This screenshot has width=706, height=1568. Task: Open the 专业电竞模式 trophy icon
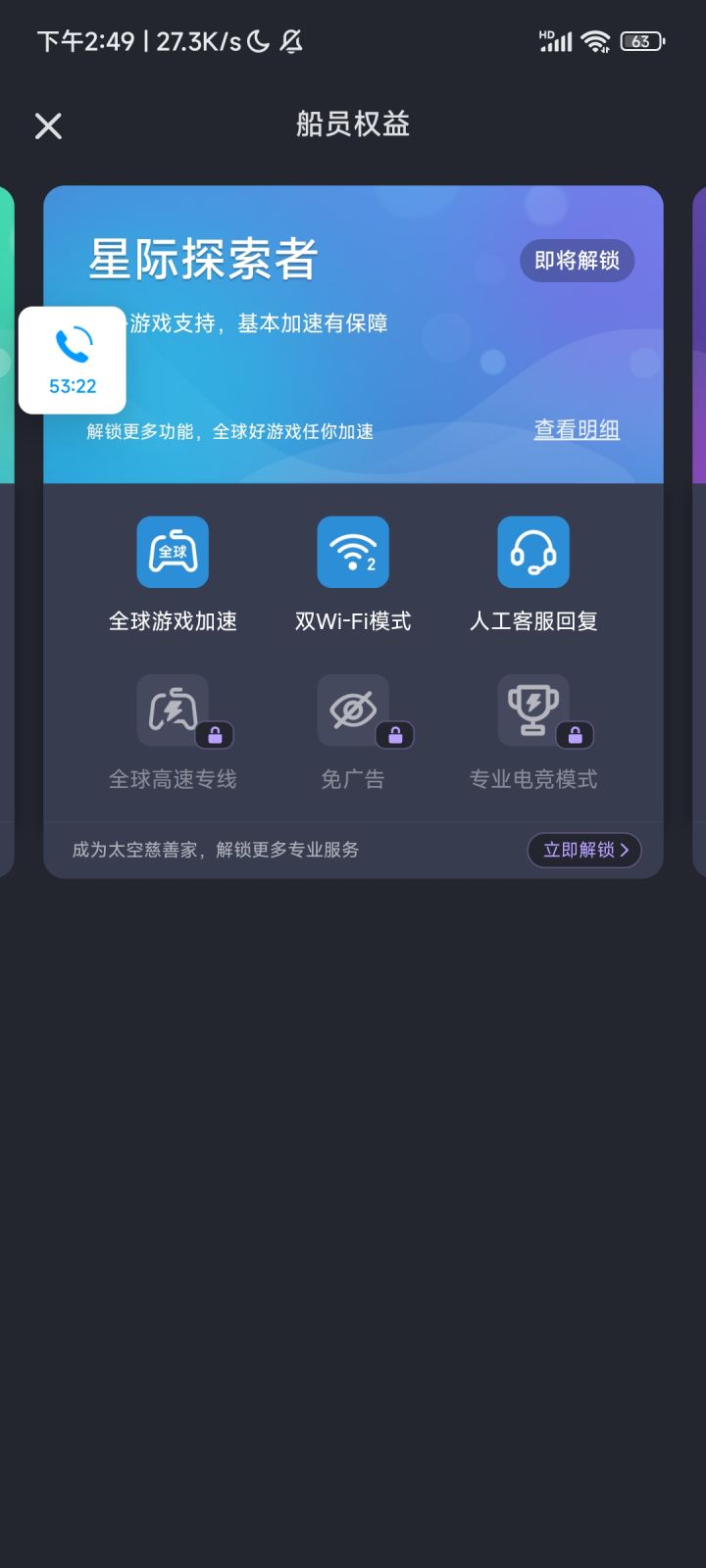point(532,710)
